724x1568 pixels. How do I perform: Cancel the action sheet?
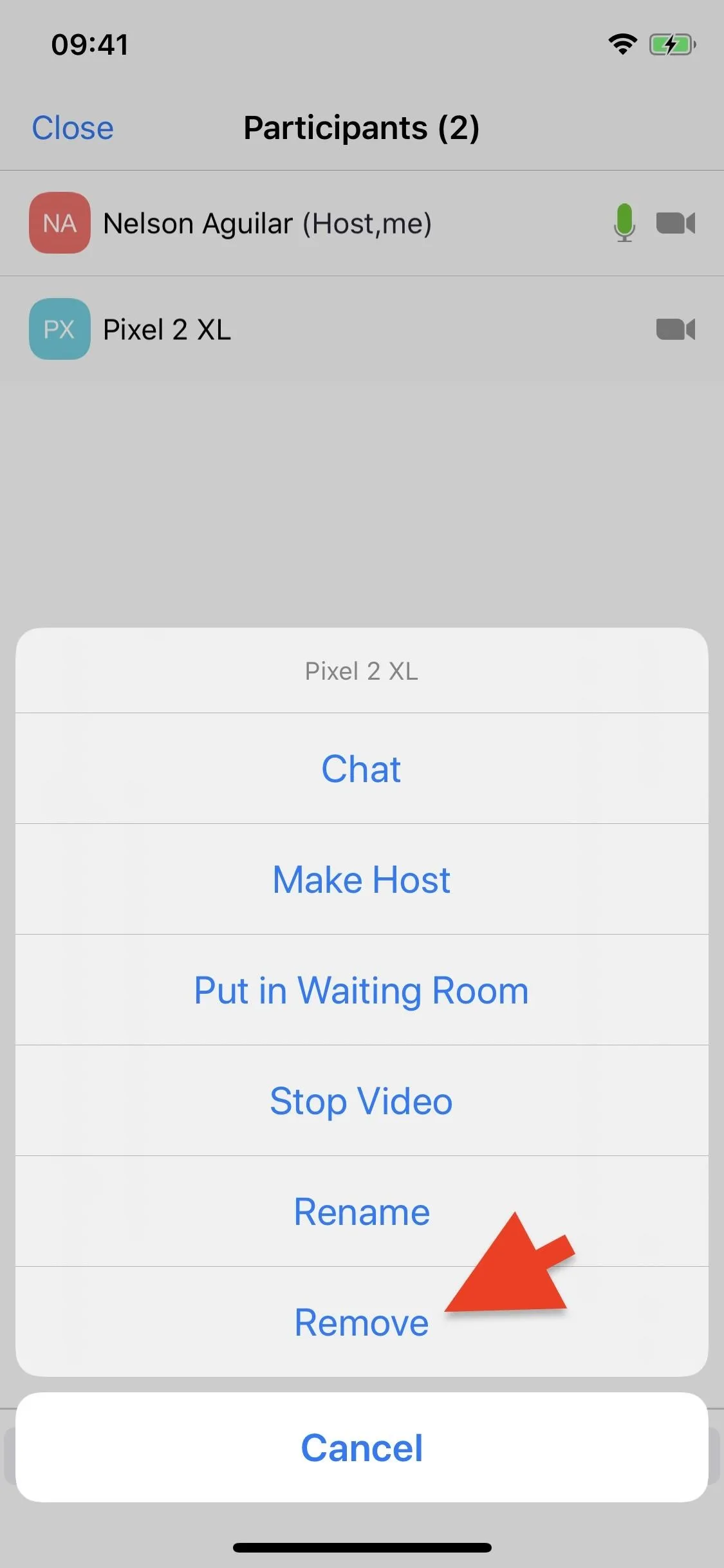[362, 1448]
